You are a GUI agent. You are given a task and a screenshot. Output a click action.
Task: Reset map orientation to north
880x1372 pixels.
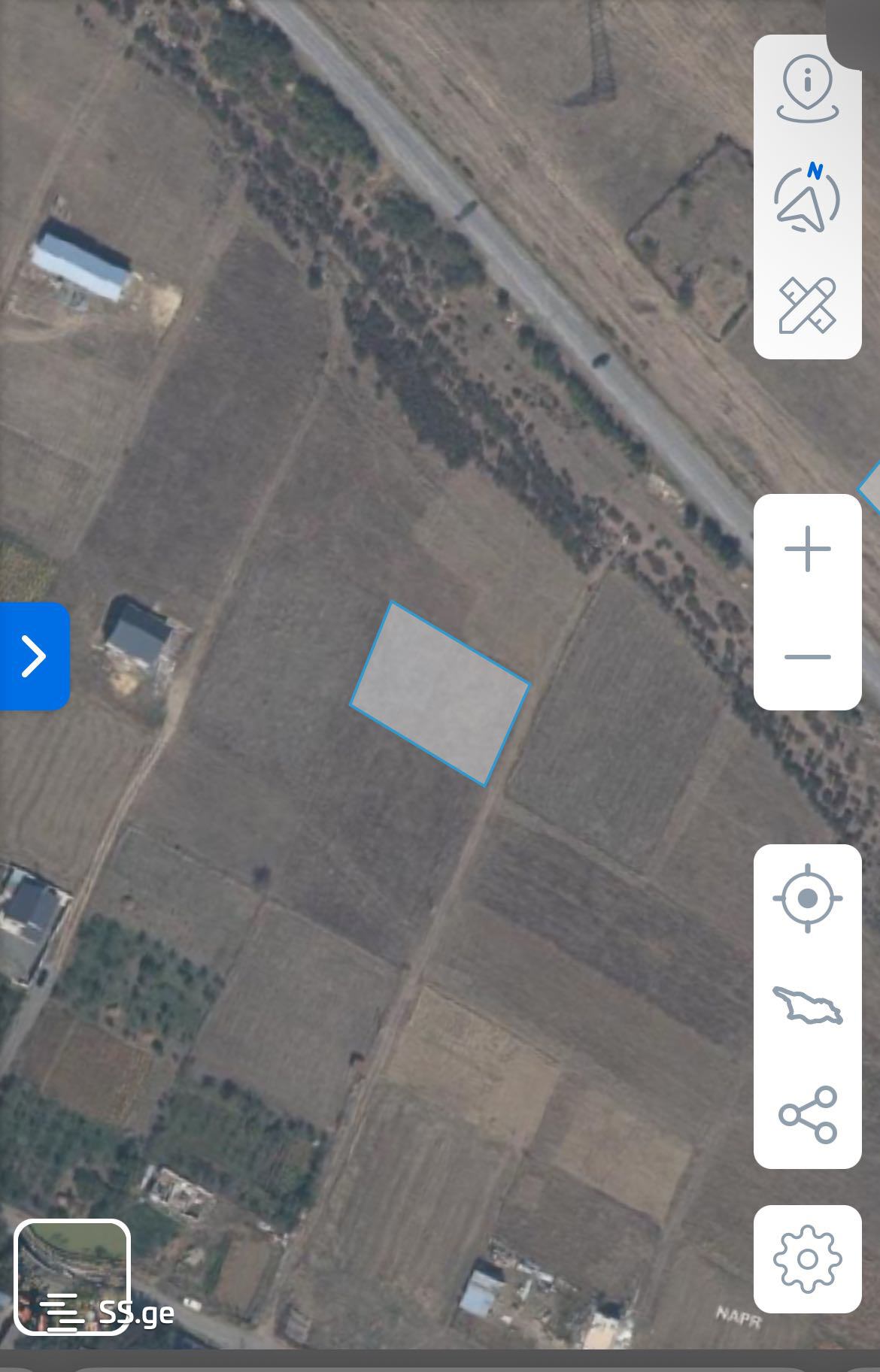click(x=807, y=198)
